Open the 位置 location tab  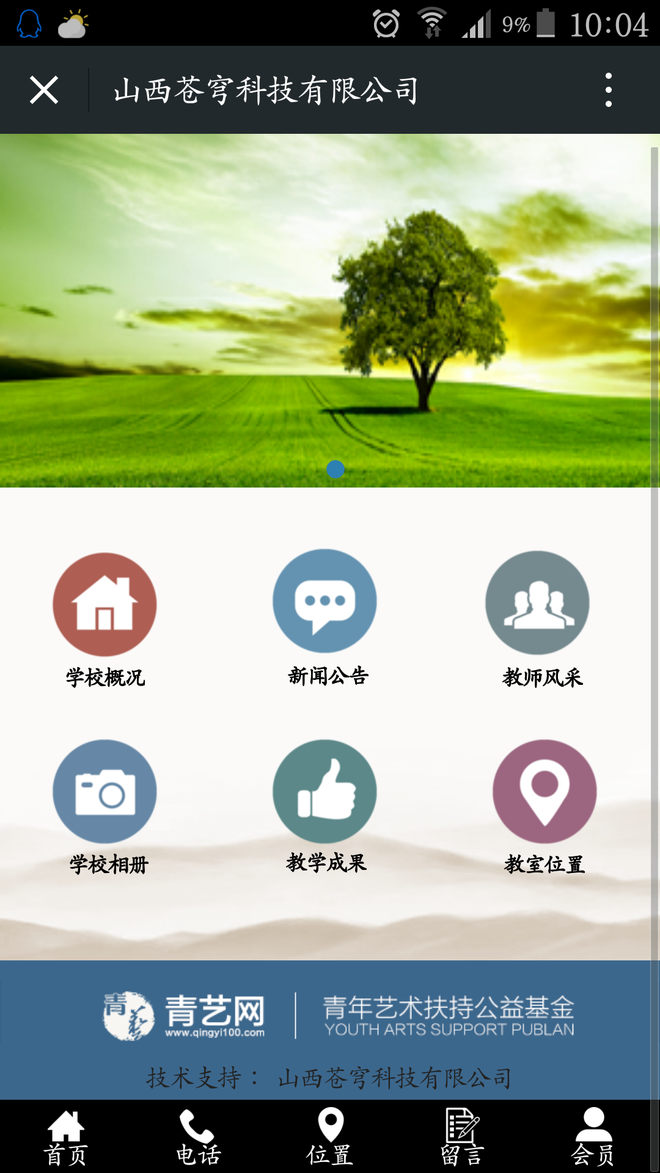[x=330, y=1137]
